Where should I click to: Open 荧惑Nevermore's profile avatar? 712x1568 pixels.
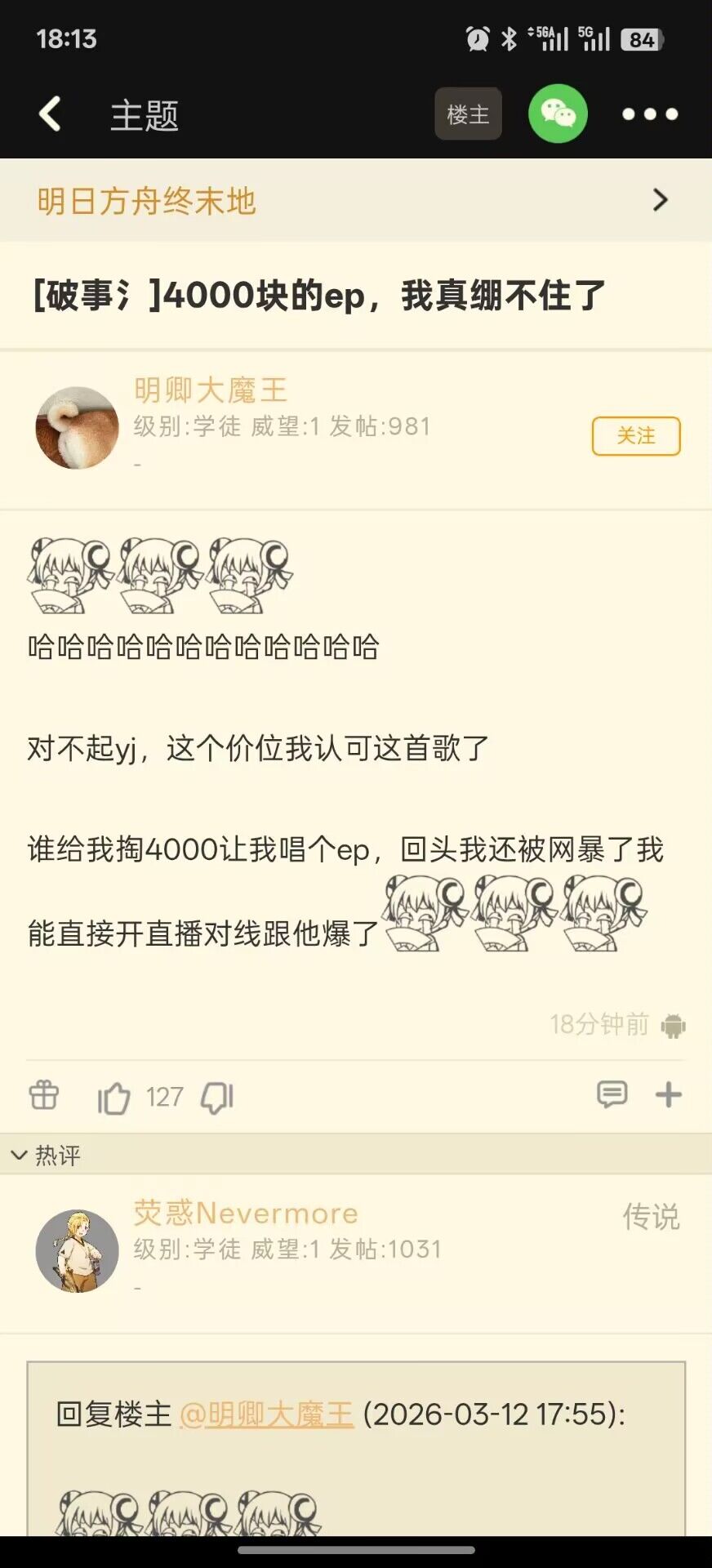(78, 1251)
